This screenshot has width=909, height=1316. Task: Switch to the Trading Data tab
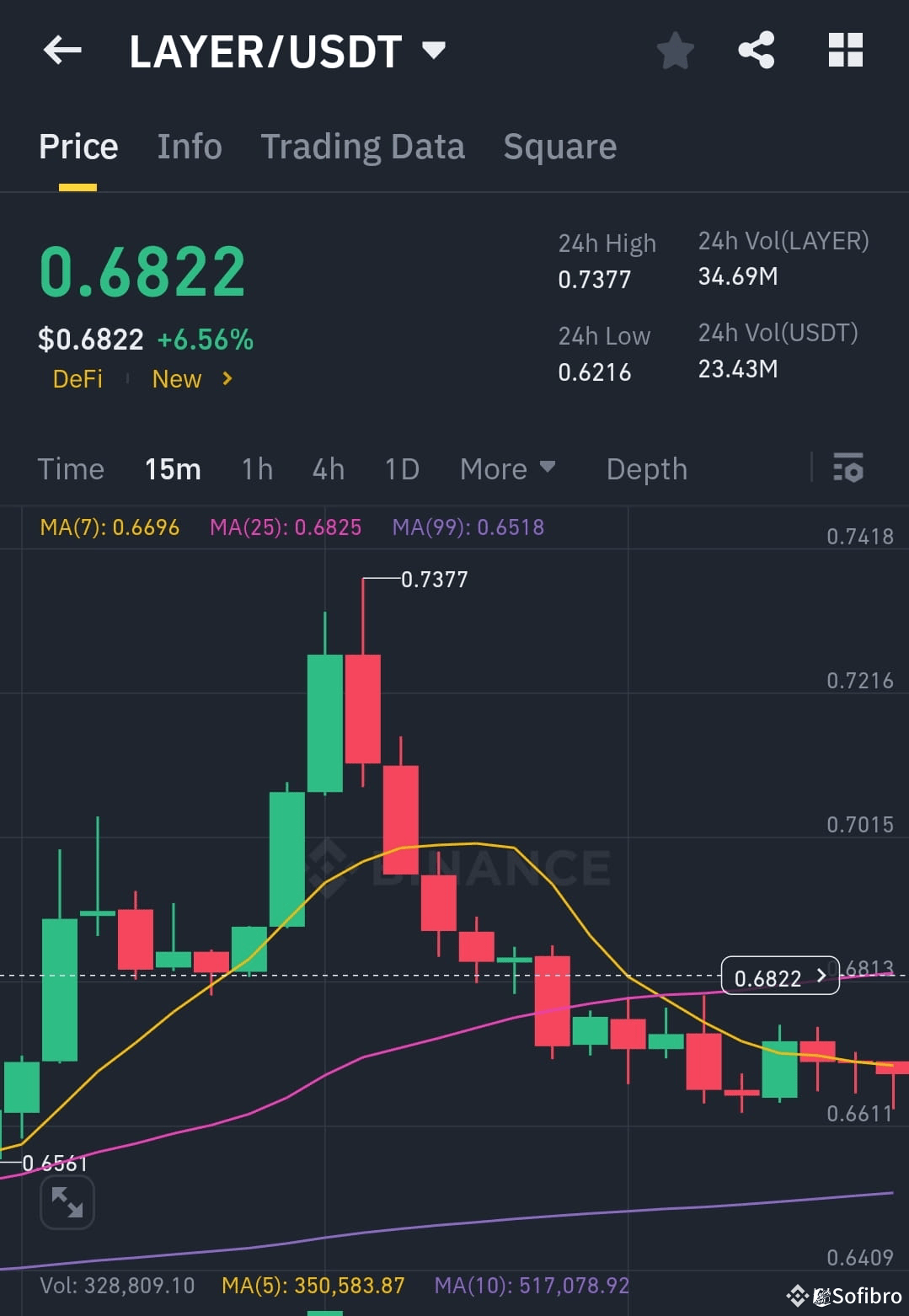pos(362,146)
